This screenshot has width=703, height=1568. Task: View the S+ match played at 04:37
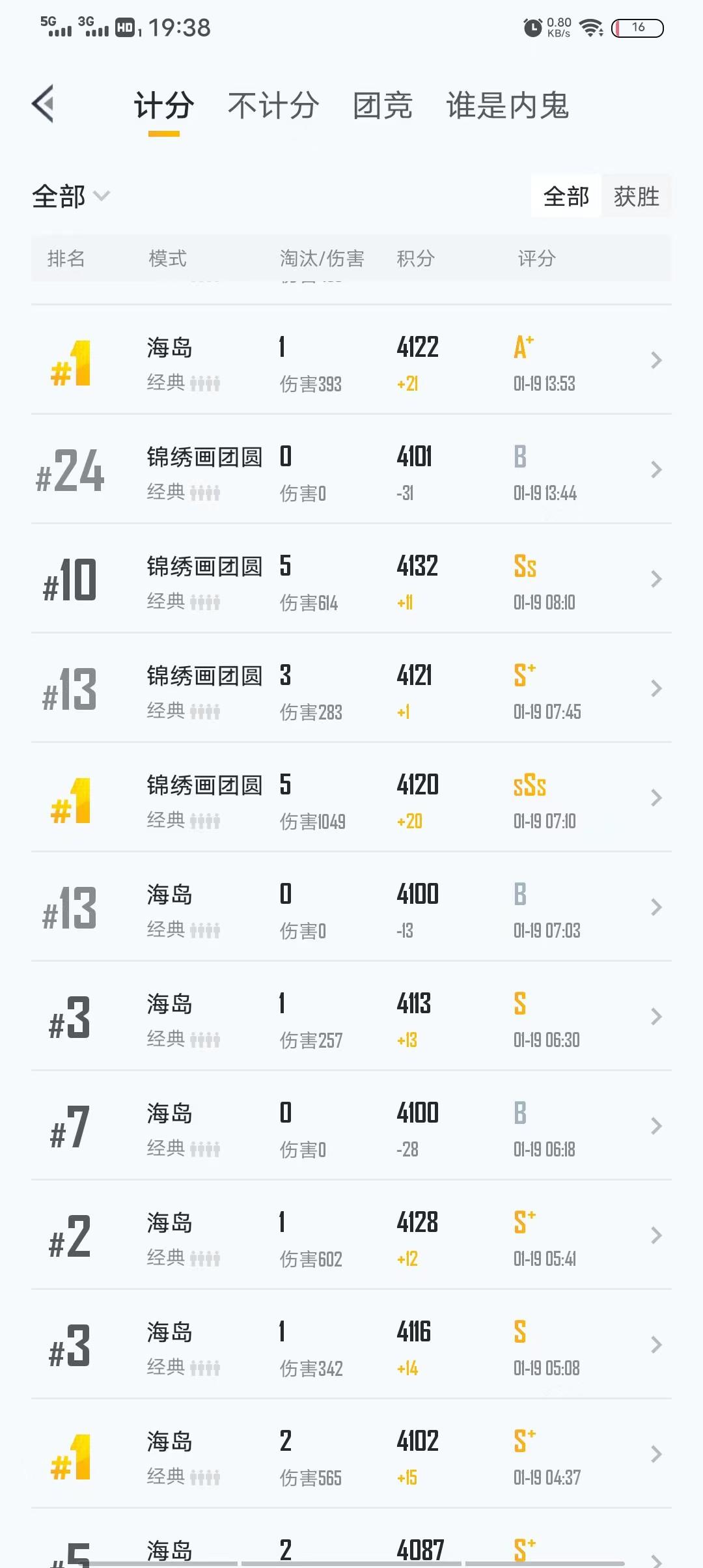pos(655,1454)
